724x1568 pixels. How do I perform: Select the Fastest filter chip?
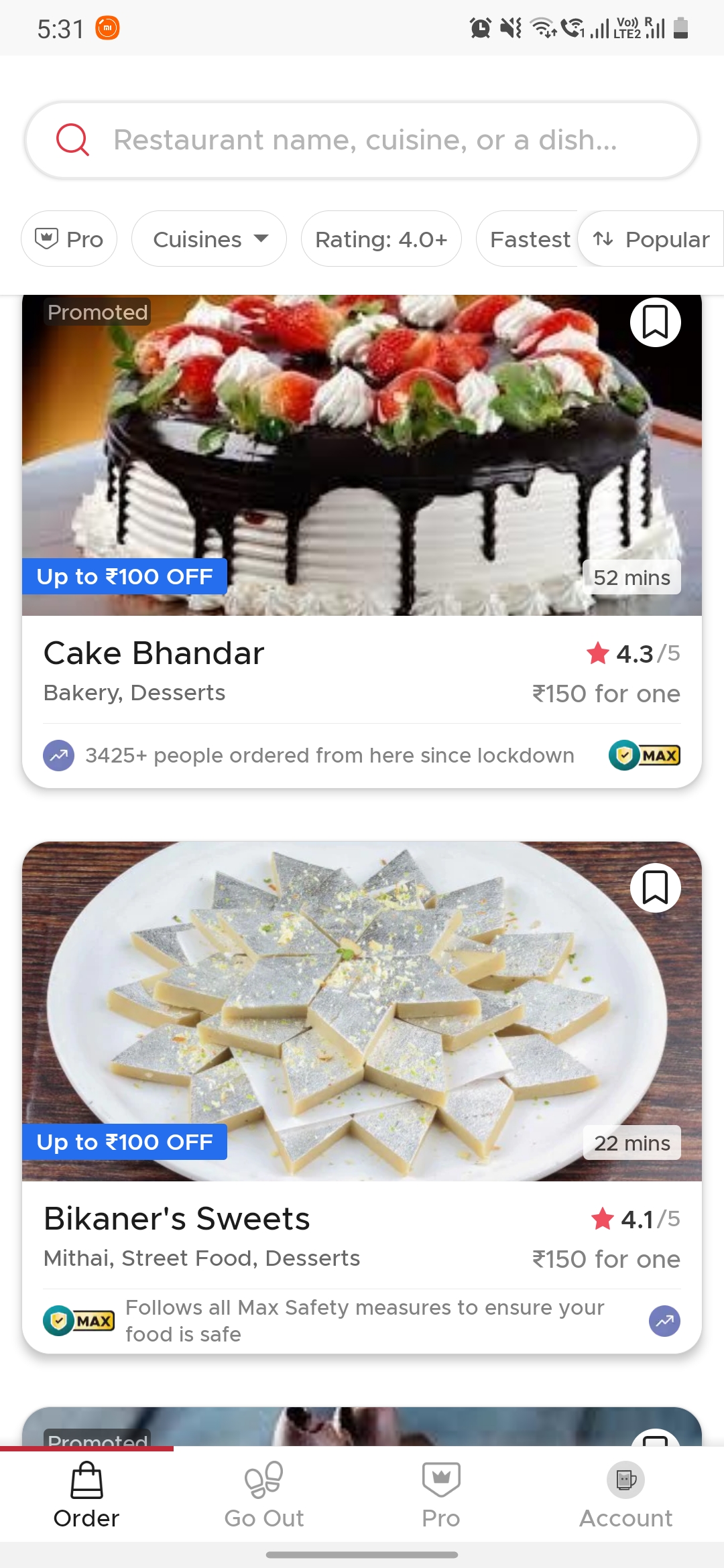(x=528, y=239)
